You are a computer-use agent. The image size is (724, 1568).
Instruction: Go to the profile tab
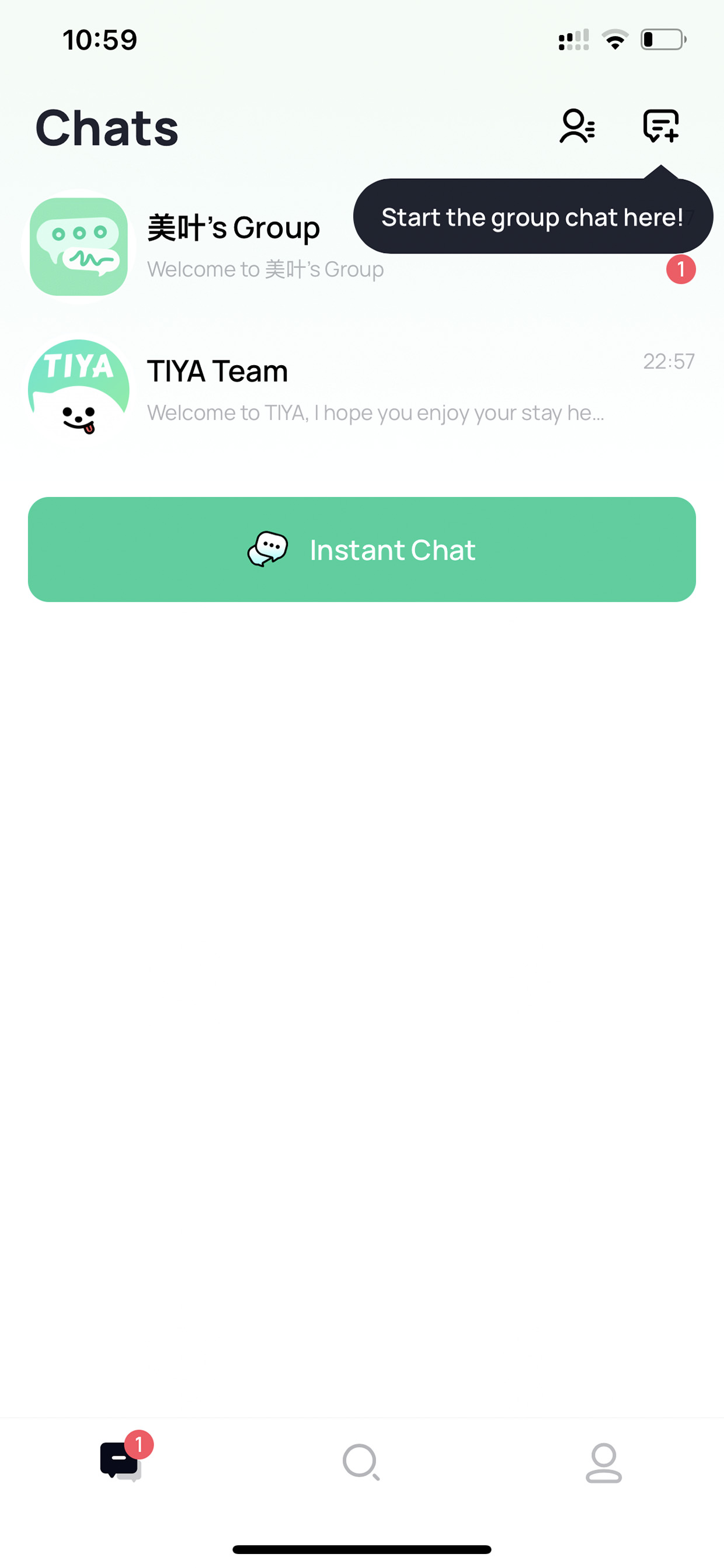click(604, 1462)
